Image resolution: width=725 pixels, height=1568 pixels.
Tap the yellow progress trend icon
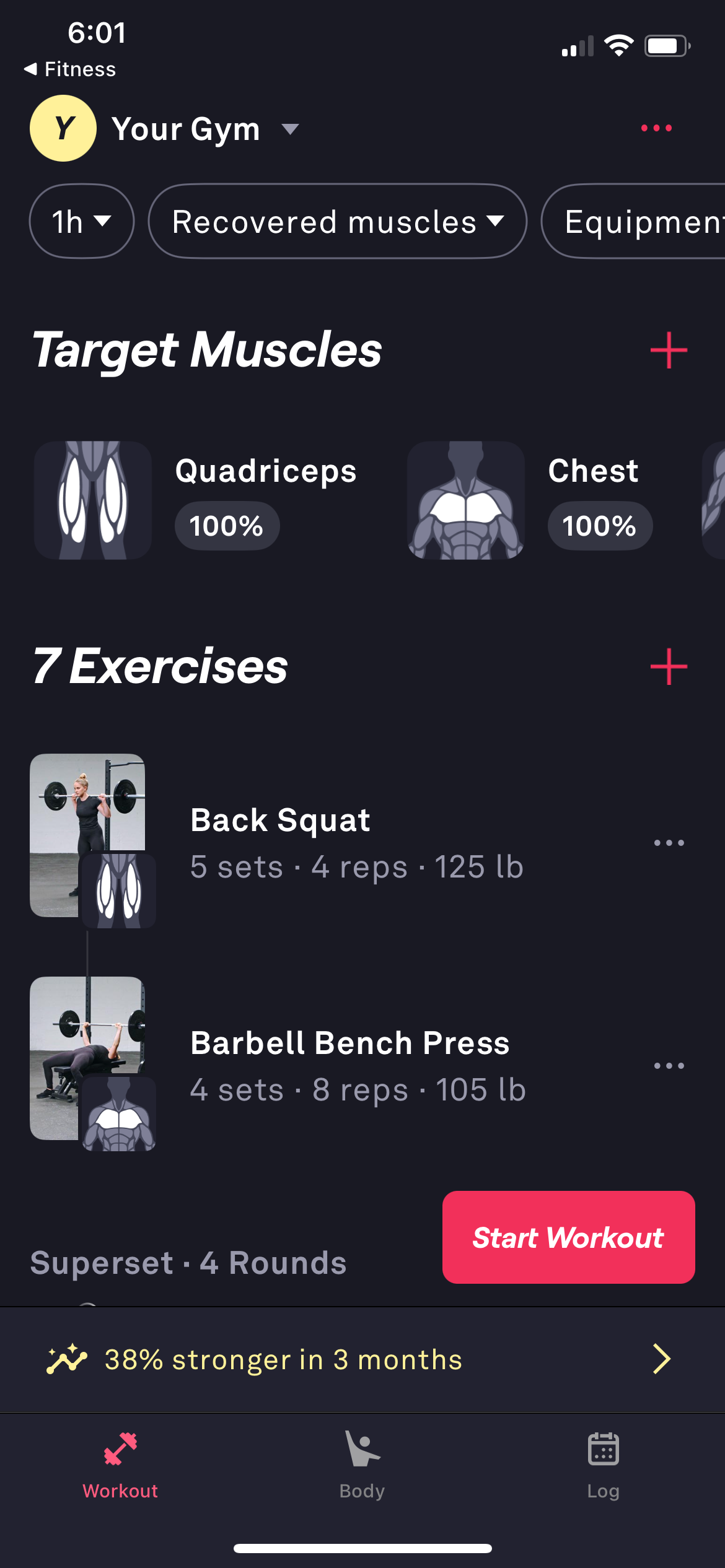(66, 1359)
